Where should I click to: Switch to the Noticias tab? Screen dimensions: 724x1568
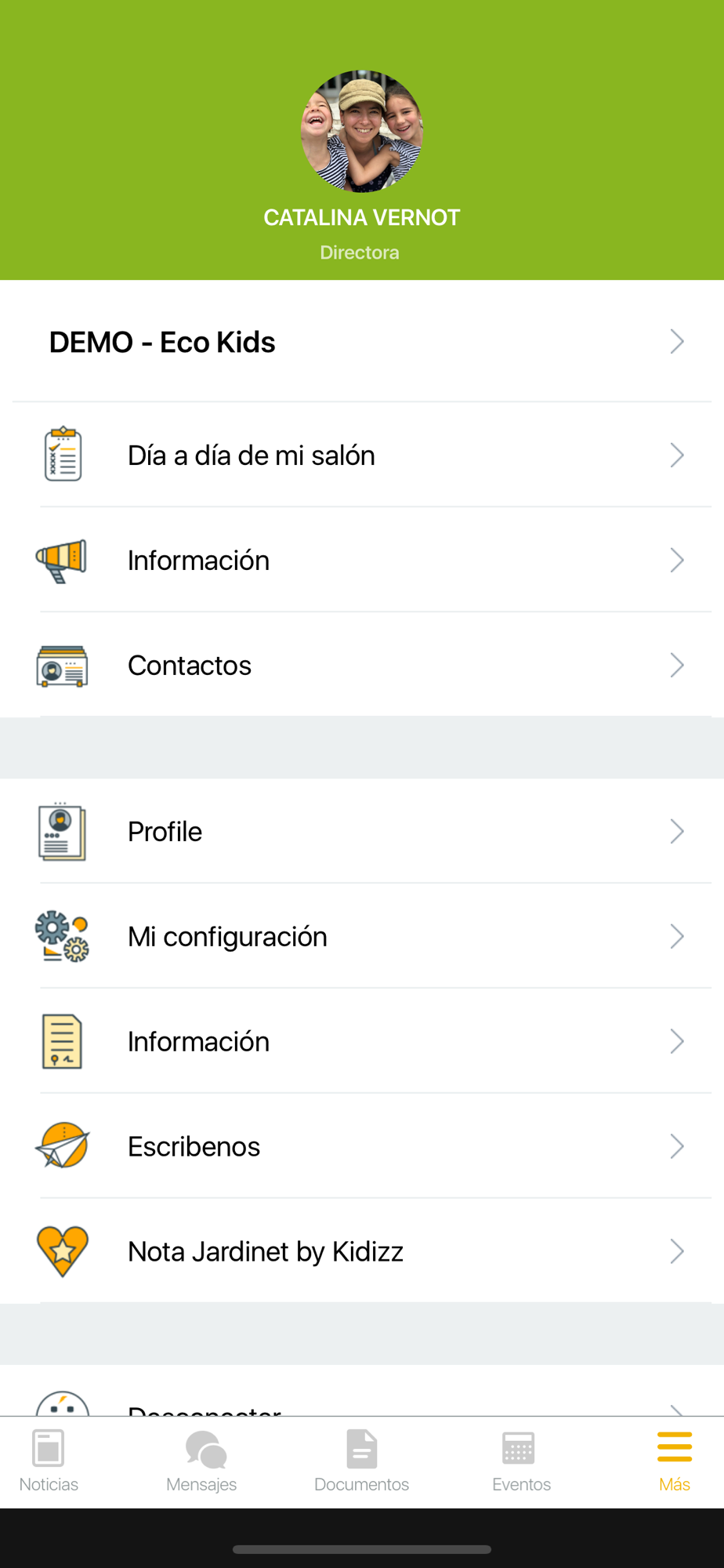49,1462
